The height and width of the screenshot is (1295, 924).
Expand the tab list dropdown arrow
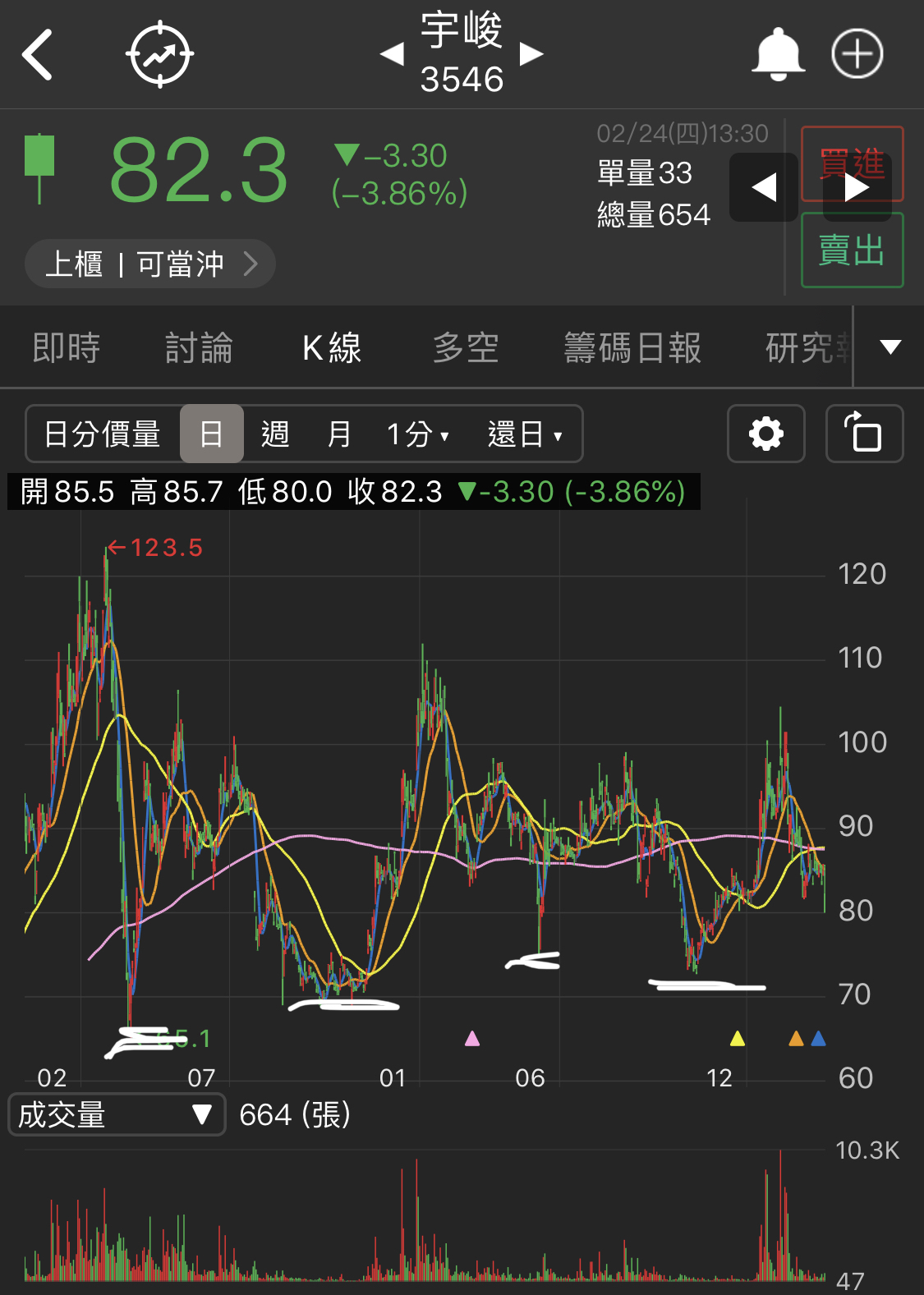(890, 347)
